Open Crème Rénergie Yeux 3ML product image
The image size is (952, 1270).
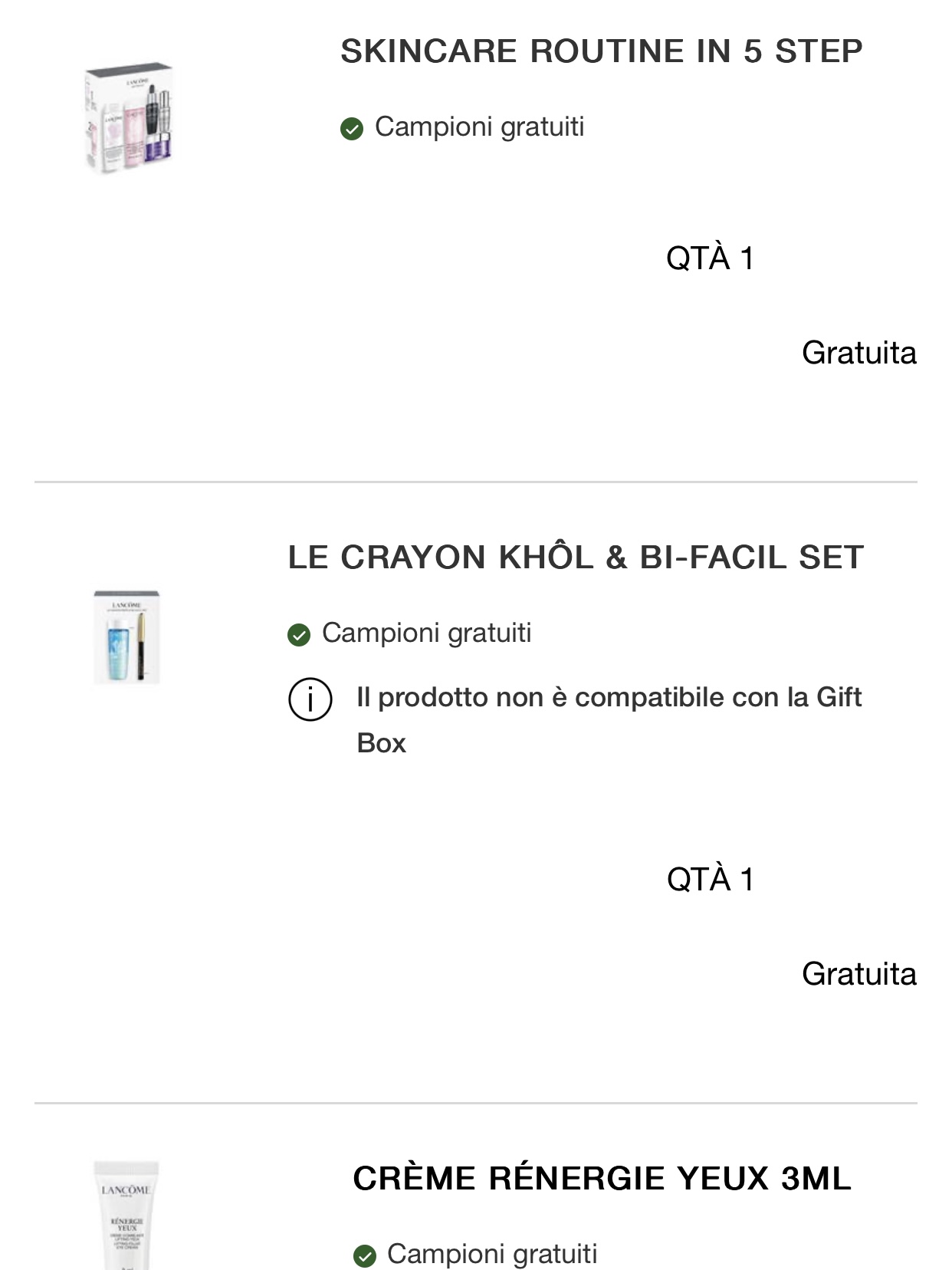tap(126, 1216)
